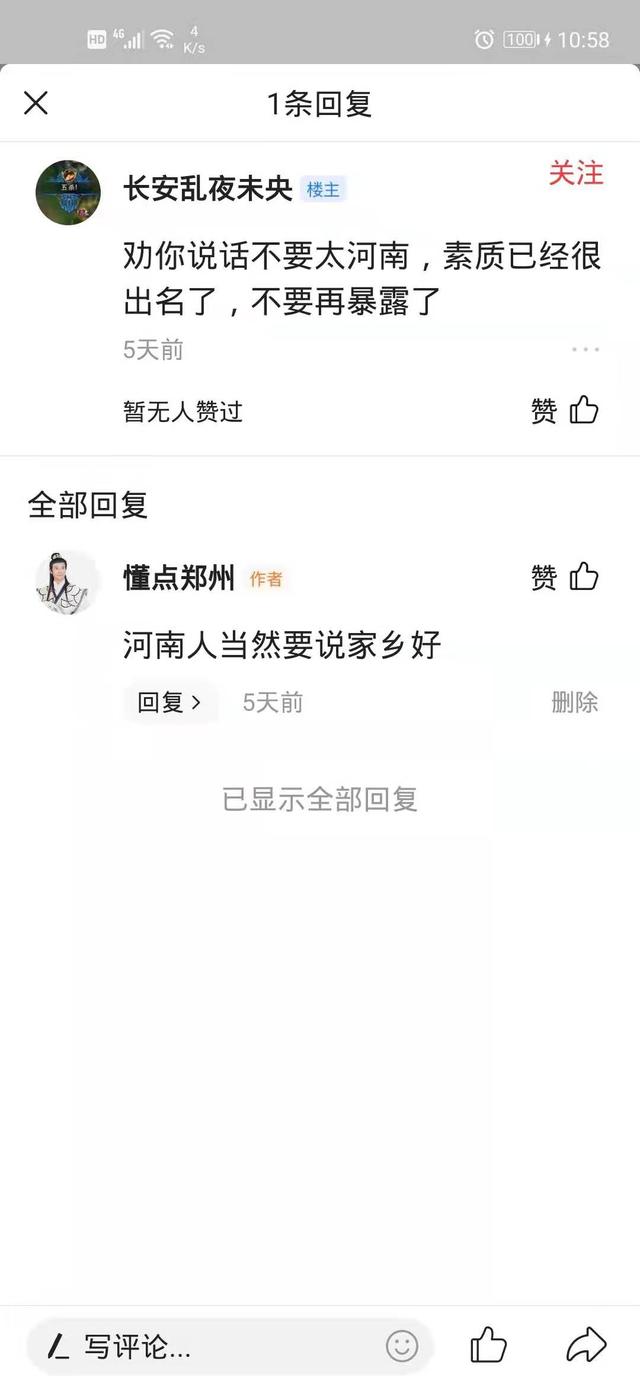Follow 长安乱夜未央 with 关注
Screen dimensions: 640x1387
[x=576, y=173]
